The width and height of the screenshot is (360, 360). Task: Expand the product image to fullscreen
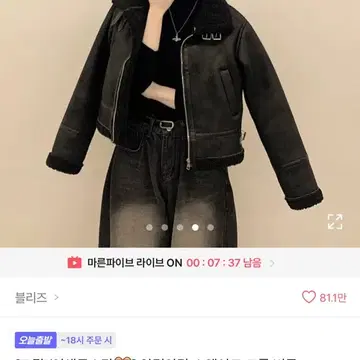click(x=335, y=222)
